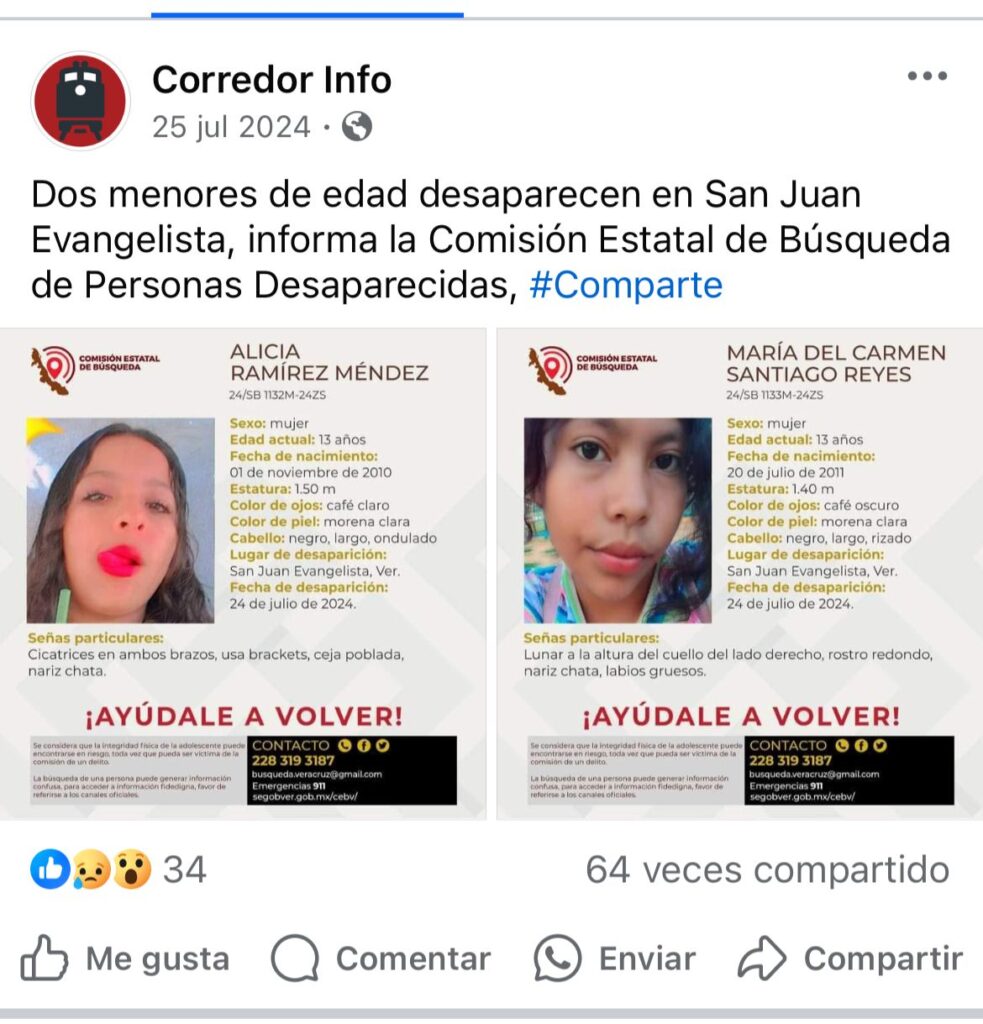Open the Corredor Info profile picture

coord(80,101)
